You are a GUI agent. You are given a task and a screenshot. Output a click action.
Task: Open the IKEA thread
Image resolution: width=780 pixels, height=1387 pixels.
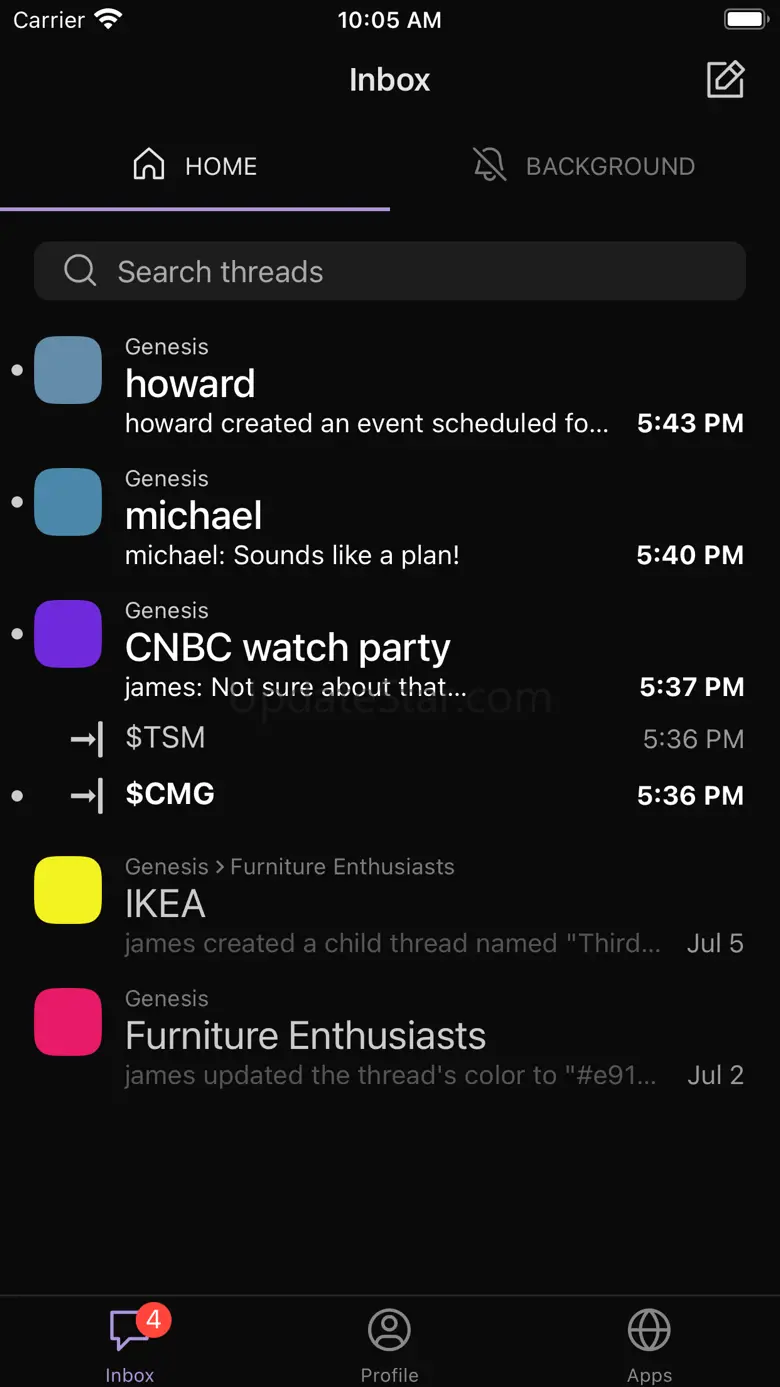tap(390, 905)
